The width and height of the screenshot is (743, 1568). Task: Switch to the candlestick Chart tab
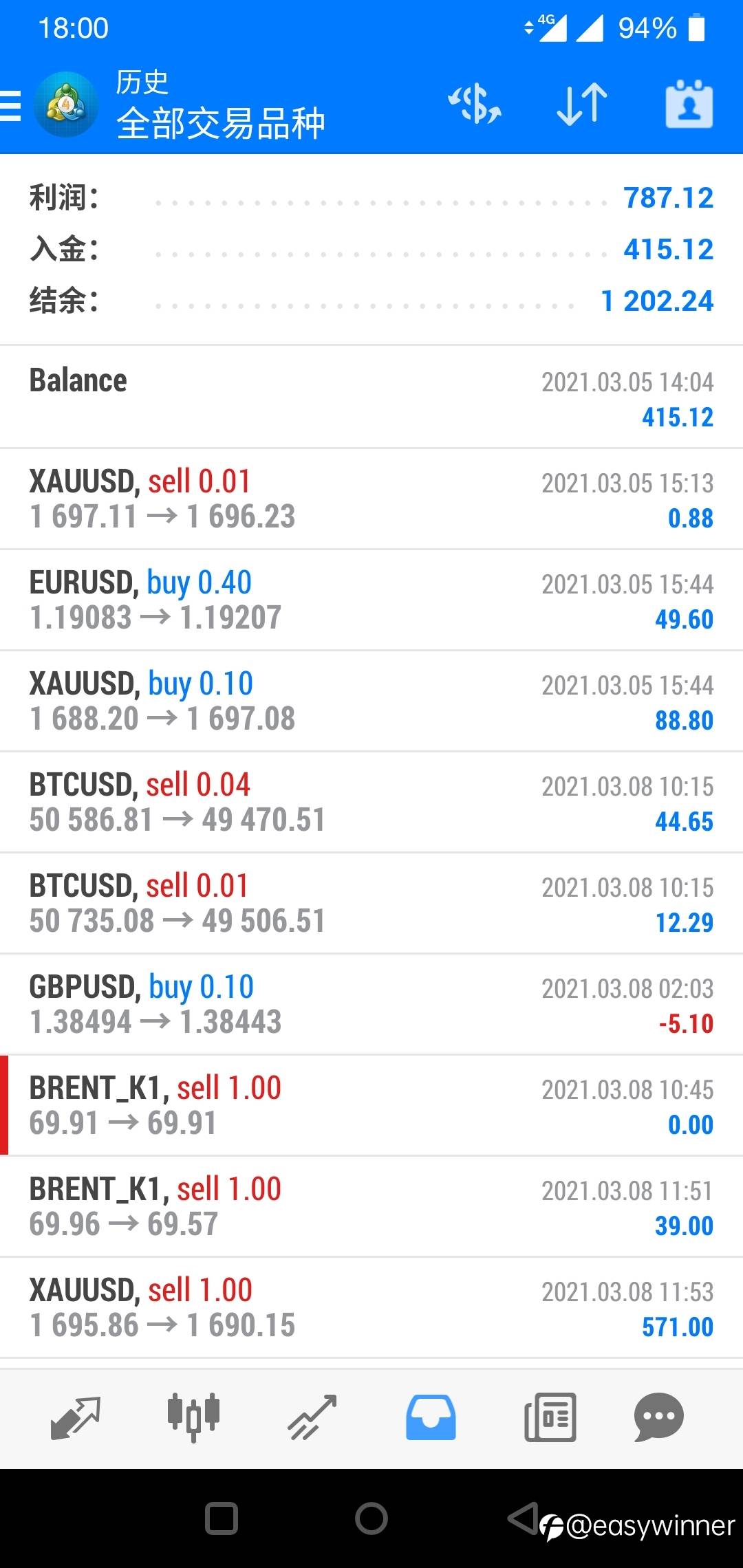click(x=193, y=1418)
